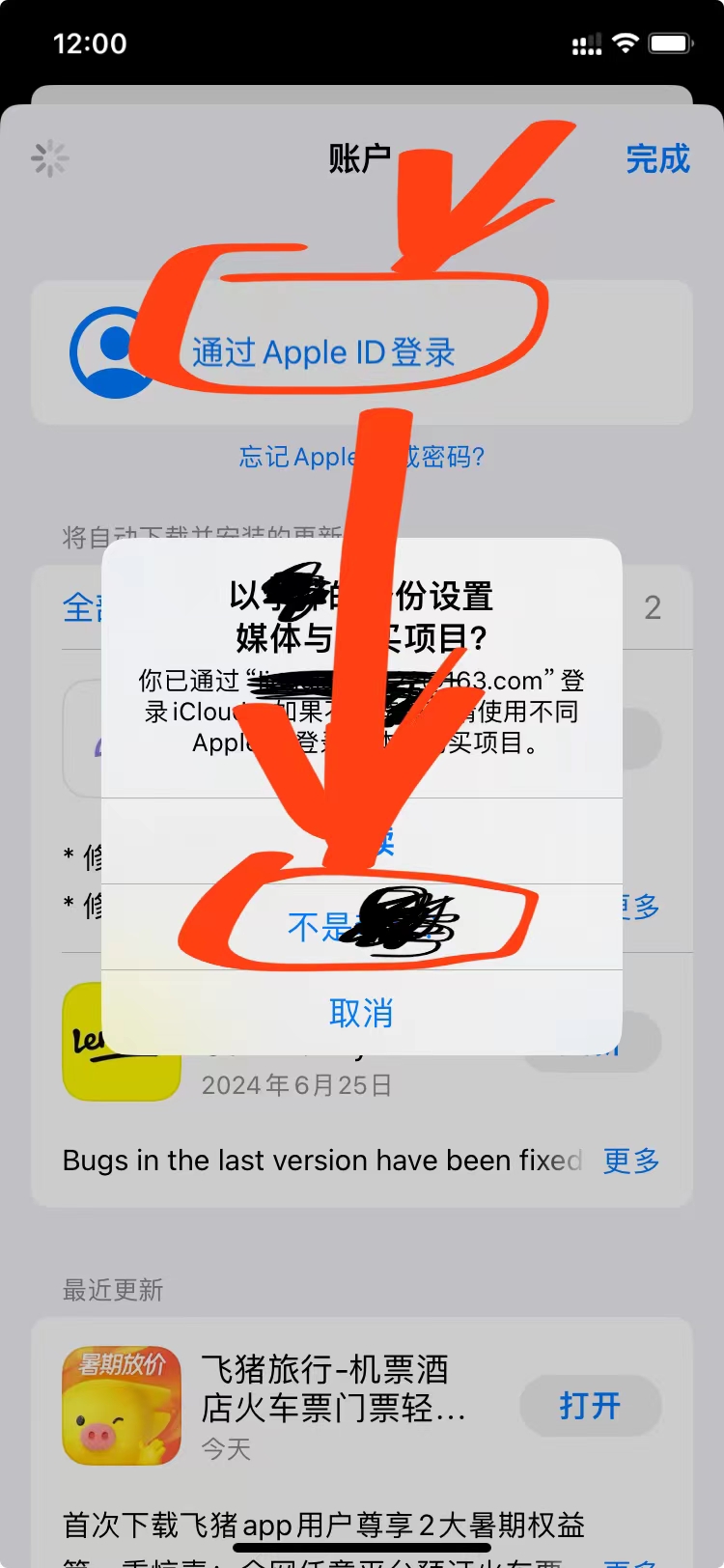The width and height of the screenshot is (724, 1568).
Task: Tap 打开 next to 飞猪旅行
Action: click(591, 1405)
